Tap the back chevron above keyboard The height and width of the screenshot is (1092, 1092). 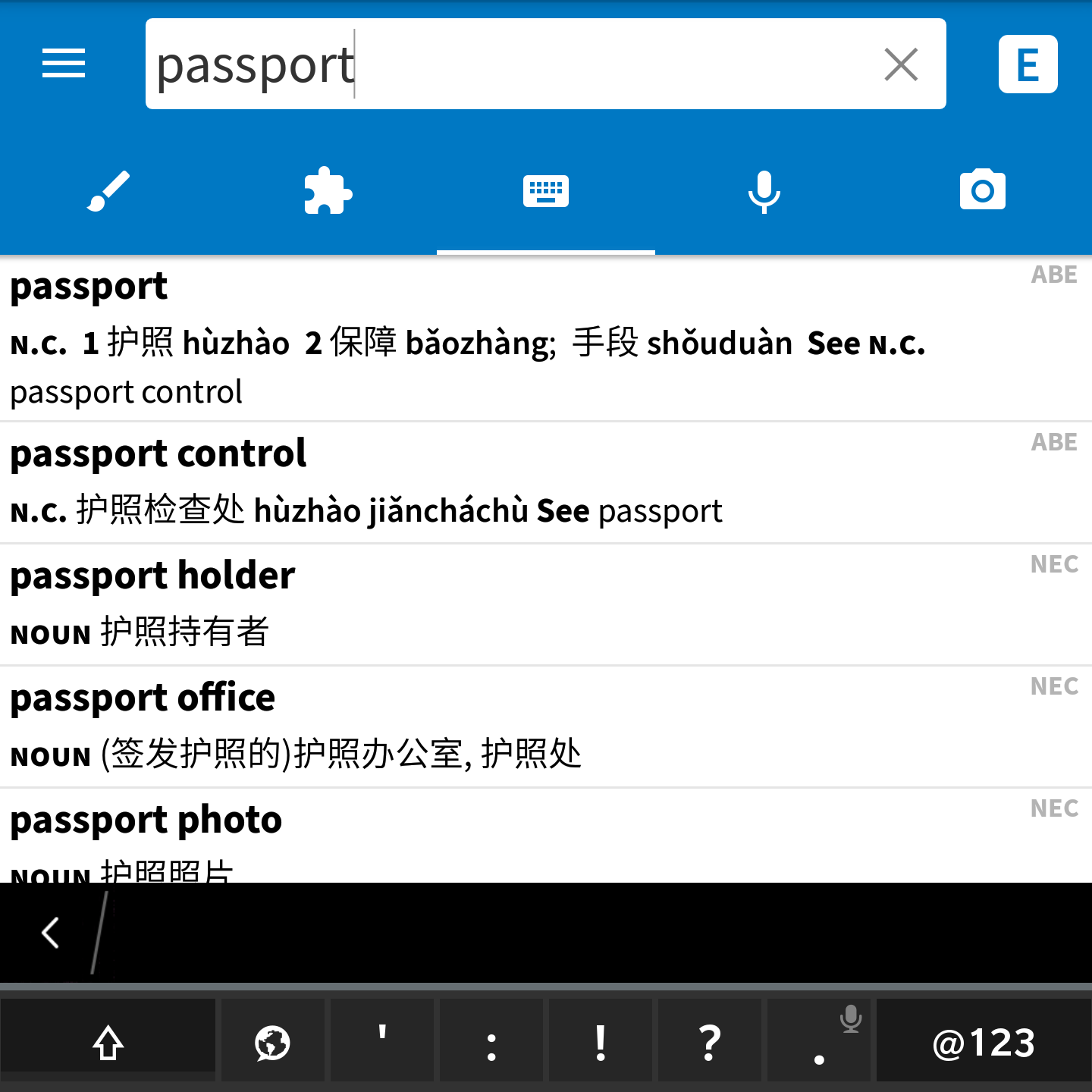pyautogui.click(x=51, y=933)
